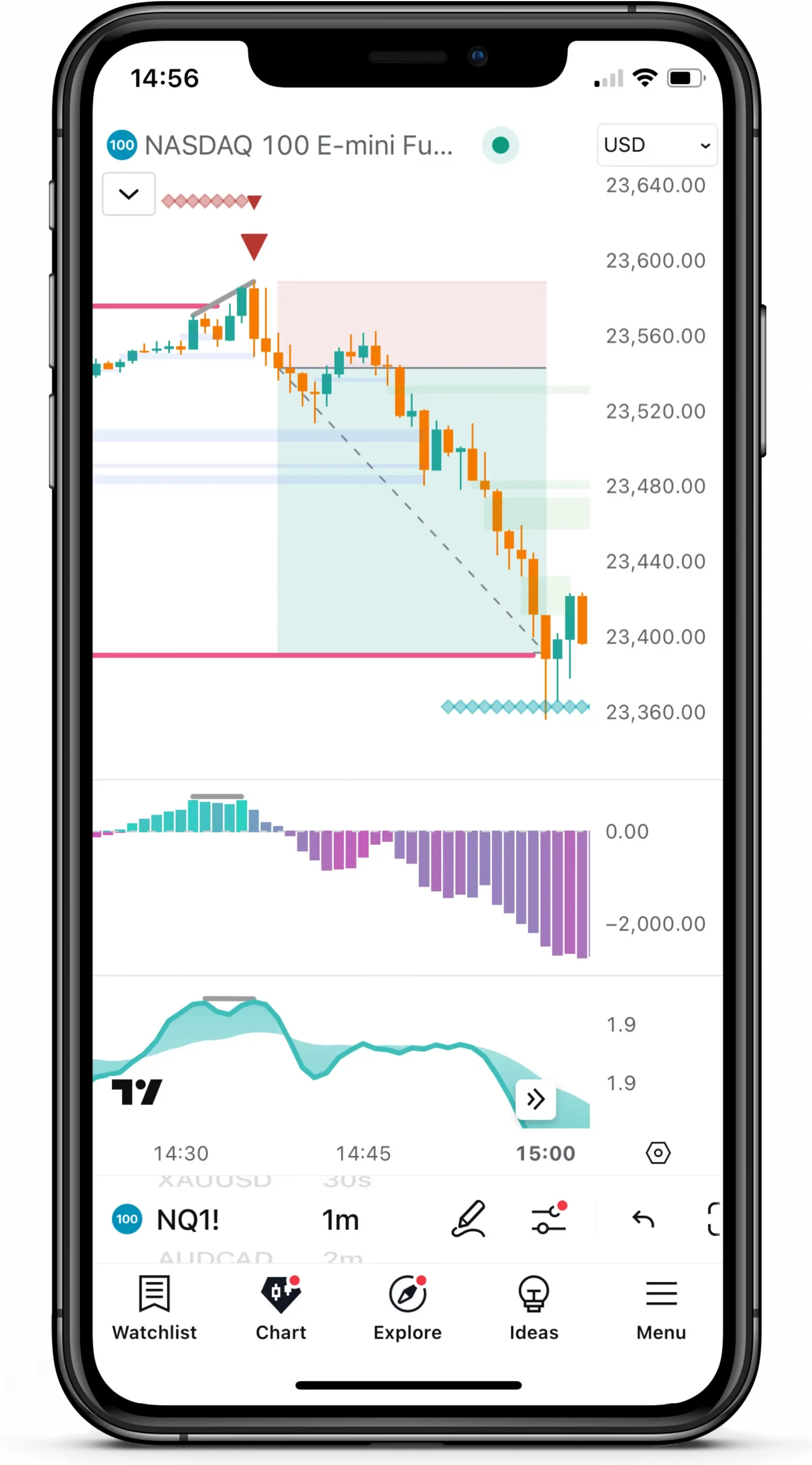Change the NQ1! symbol
This screenshot has width=812, height=1465.
(188, 1220)
